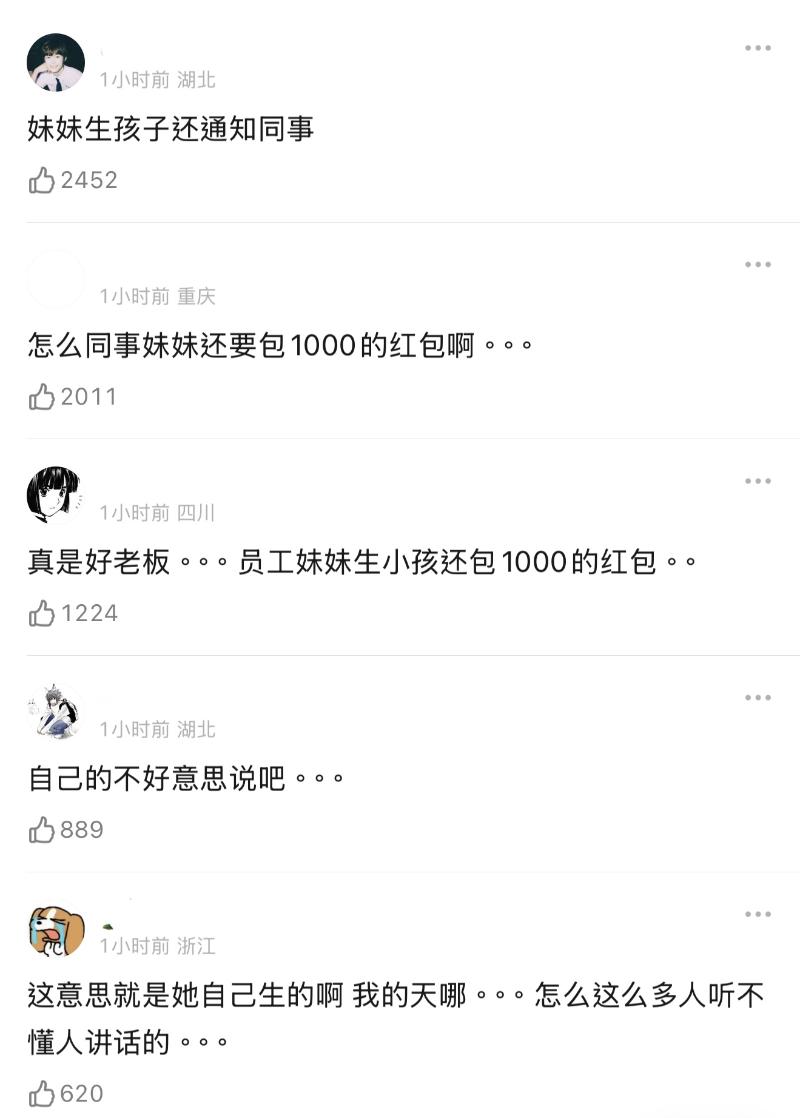This screenshot has width=800, height=1118.
Task: Open the overflow menu for "自己的不好意思说吧"
Action: 757,697
